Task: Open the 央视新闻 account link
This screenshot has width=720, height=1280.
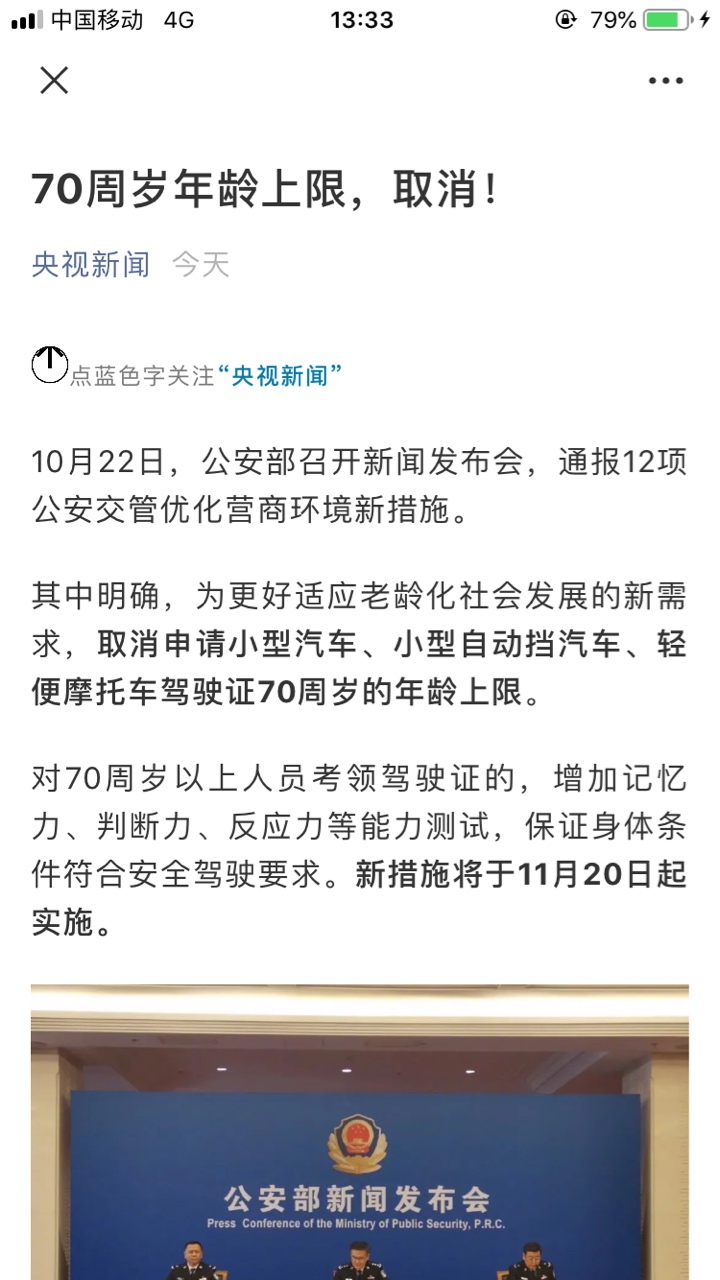Action: (91, 264)
